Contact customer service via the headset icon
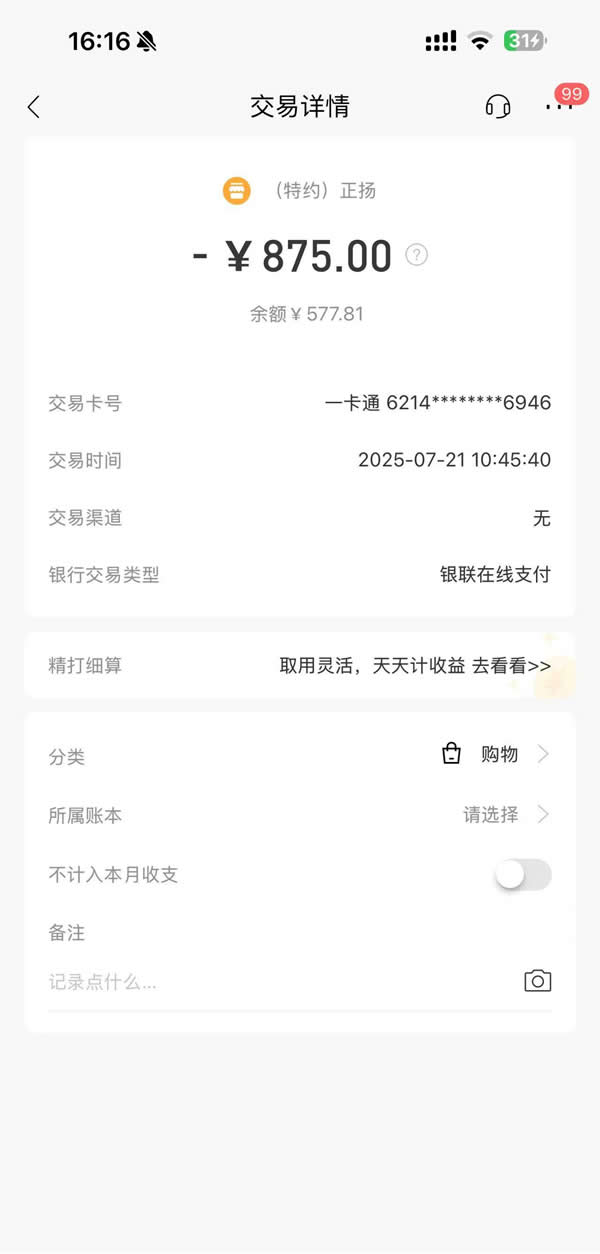Screen dimensions: 600x1254 497,106
